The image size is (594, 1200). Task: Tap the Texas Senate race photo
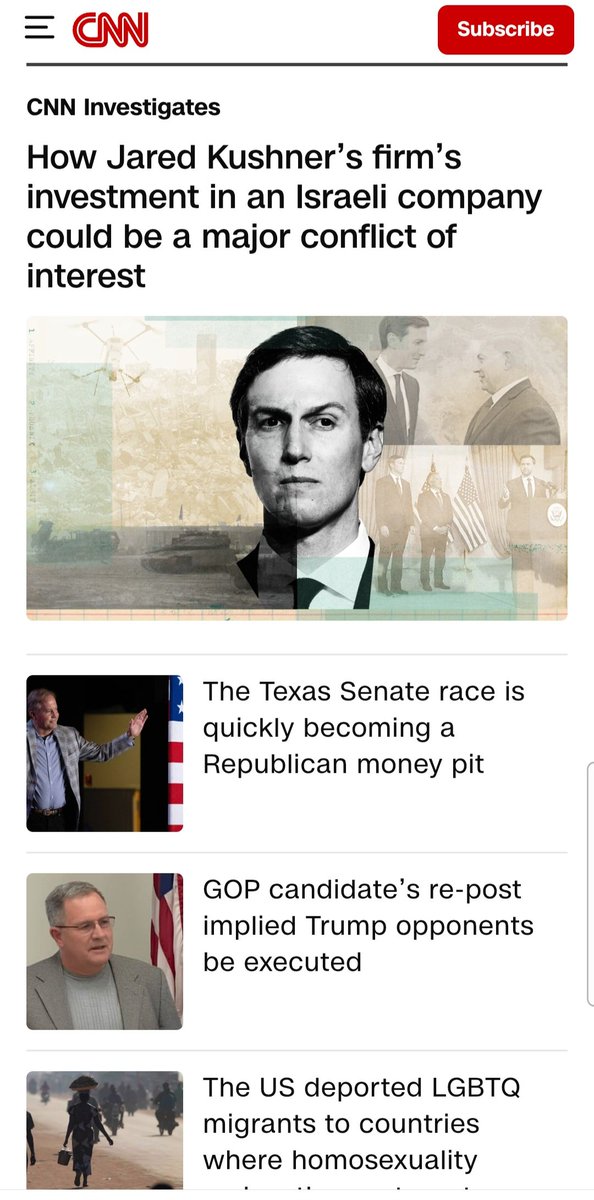(105, 753)
